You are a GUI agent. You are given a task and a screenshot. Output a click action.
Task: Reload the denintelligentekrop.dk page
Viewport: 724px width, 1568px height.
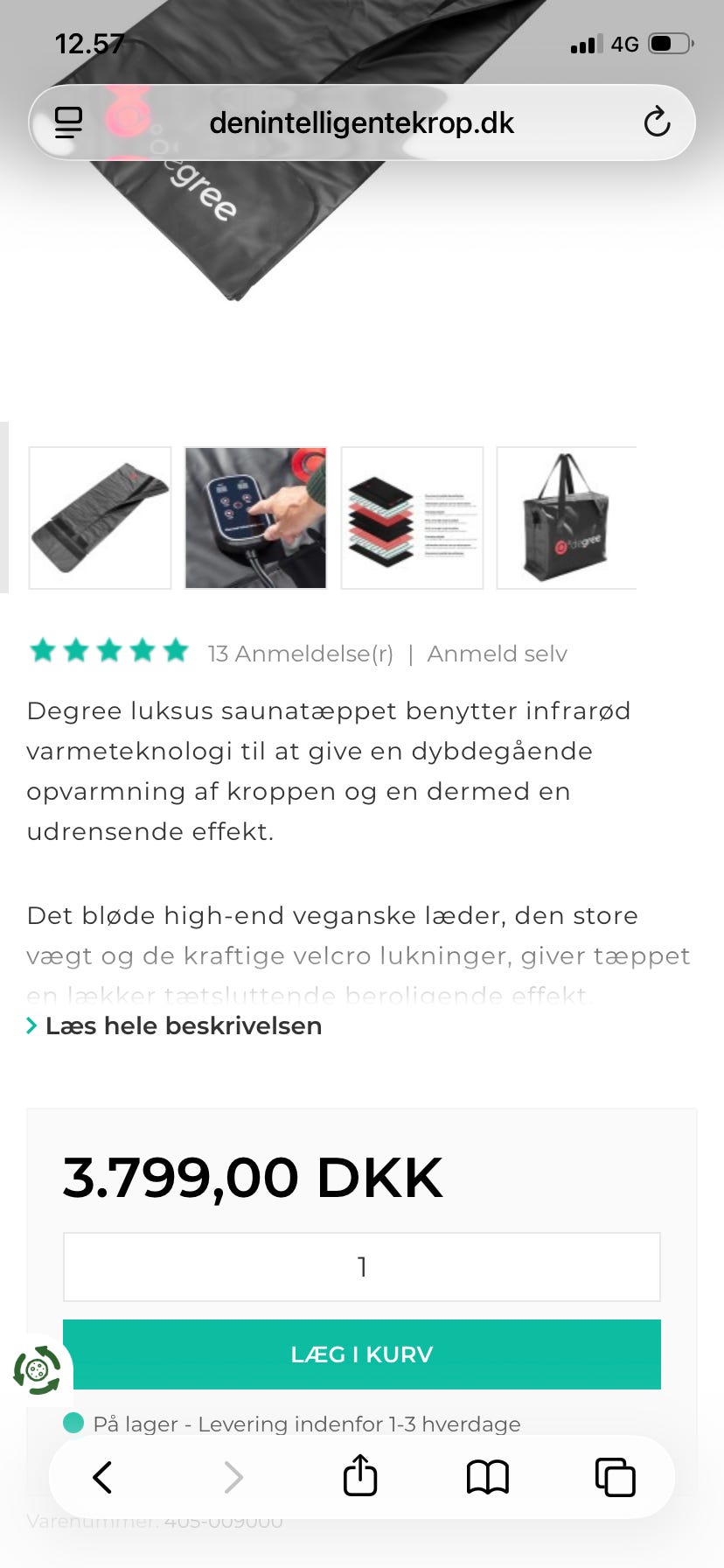tap(658, 122)
